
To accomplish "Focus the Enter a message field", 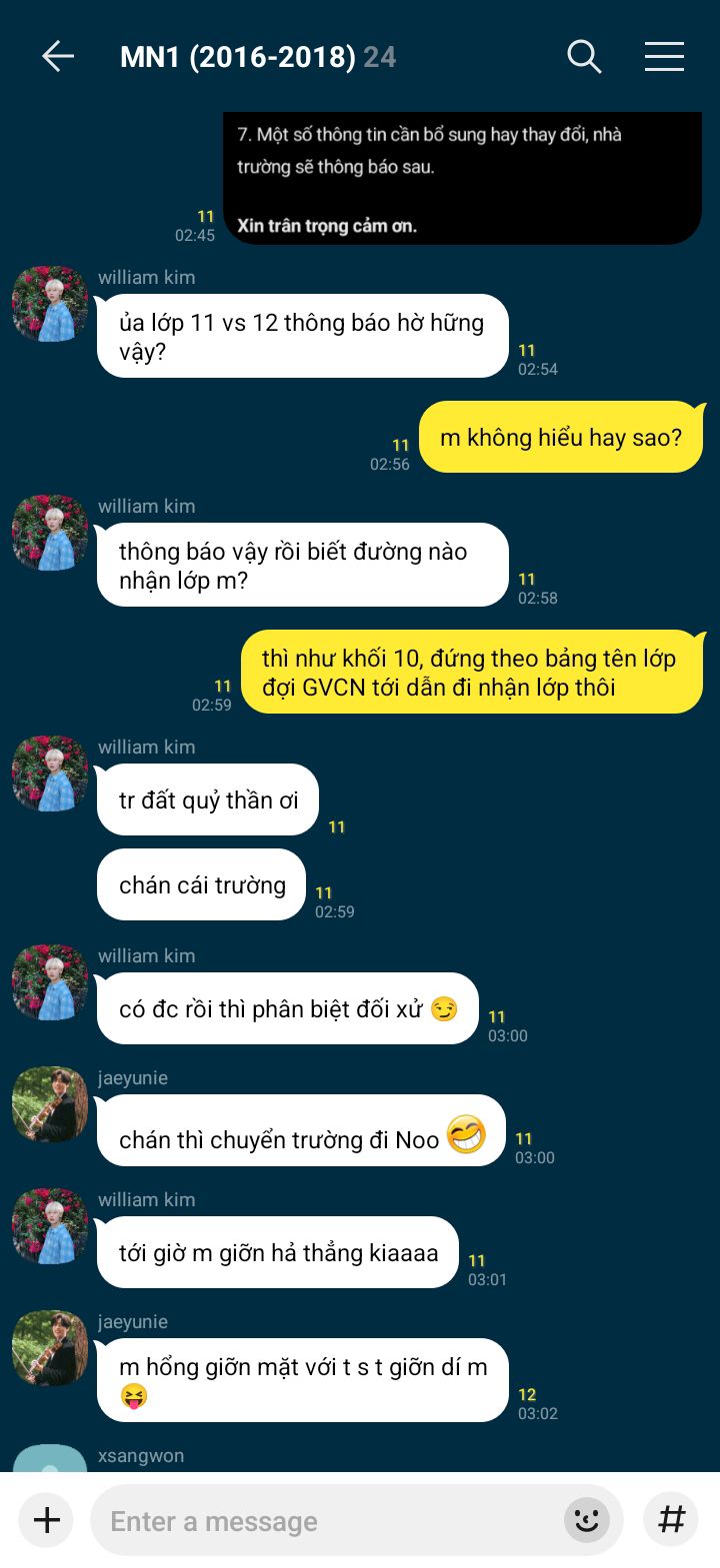I will click(x=330, y=1520).
